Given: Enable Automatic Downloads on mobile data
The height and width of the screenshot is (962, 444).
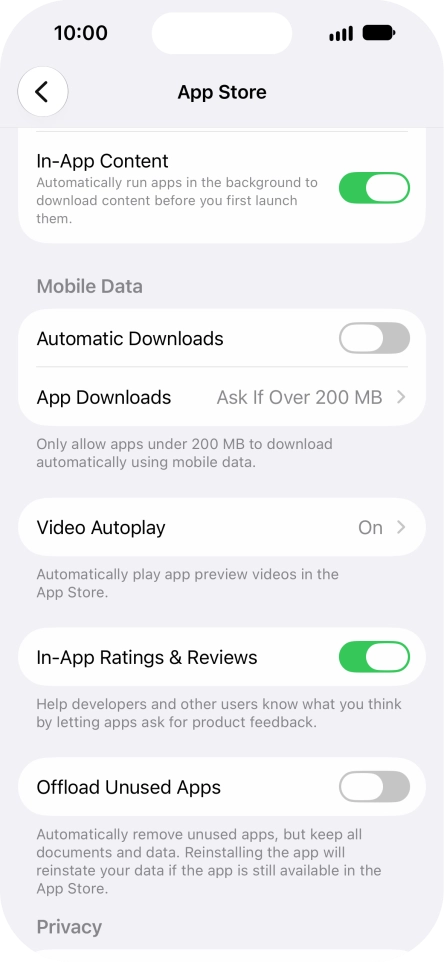Looking at the screenshot, I should click(x=374, y=338).
